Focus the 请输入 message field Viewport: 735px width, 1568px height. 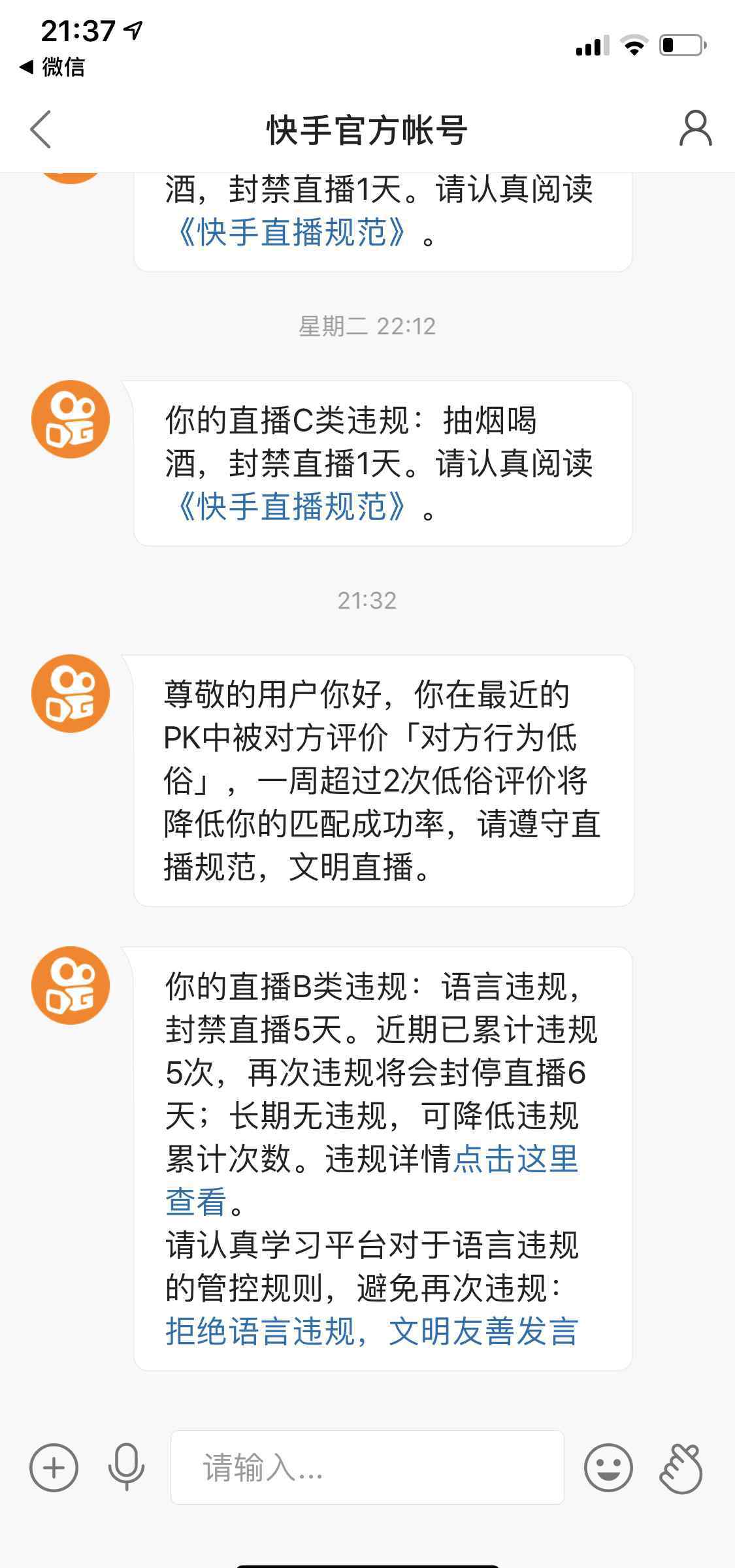point(367,1467)
